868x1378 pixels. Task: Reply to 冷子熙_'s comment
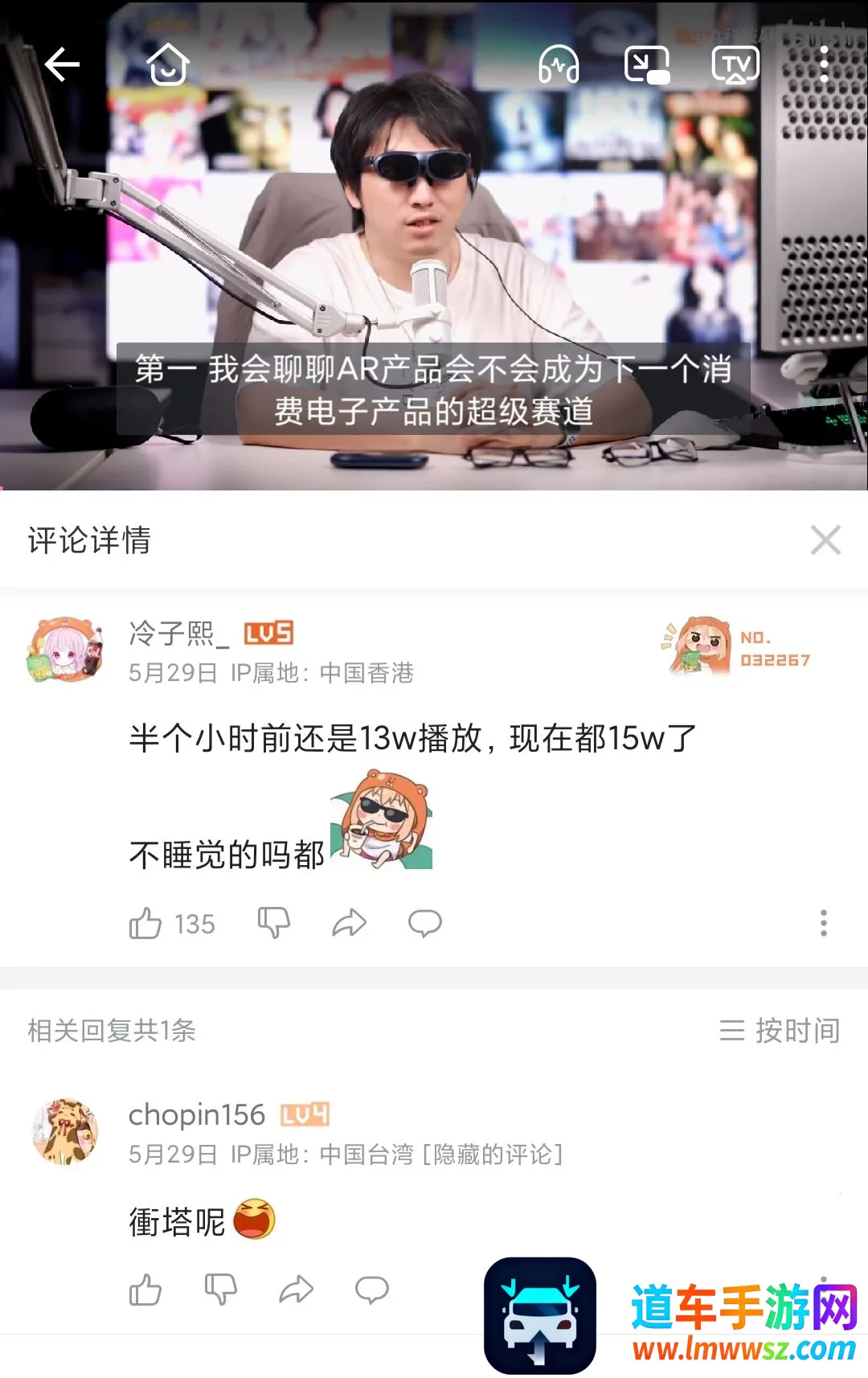(x=424, y=923)
